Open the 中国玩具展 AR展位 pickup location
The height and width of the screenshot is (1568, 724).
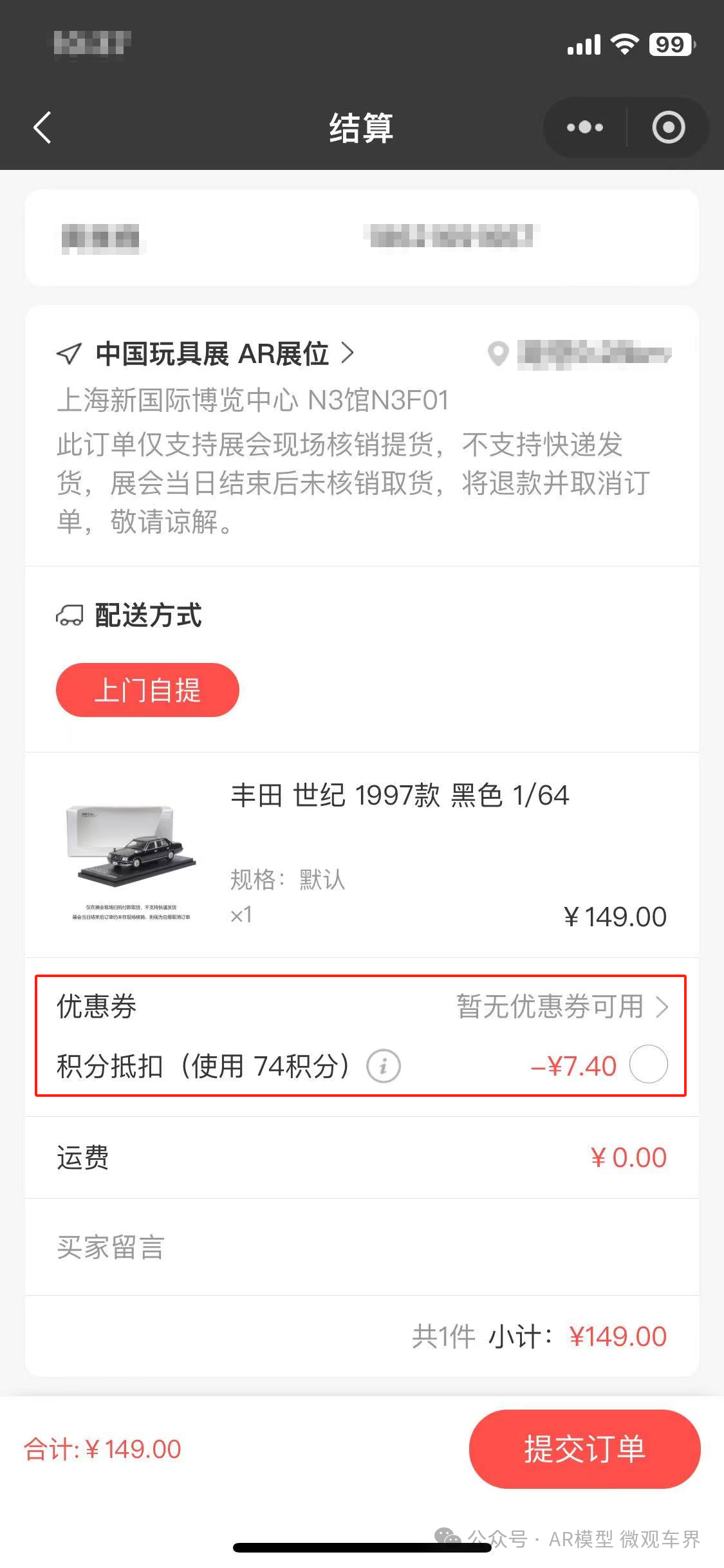click(212, 354)
